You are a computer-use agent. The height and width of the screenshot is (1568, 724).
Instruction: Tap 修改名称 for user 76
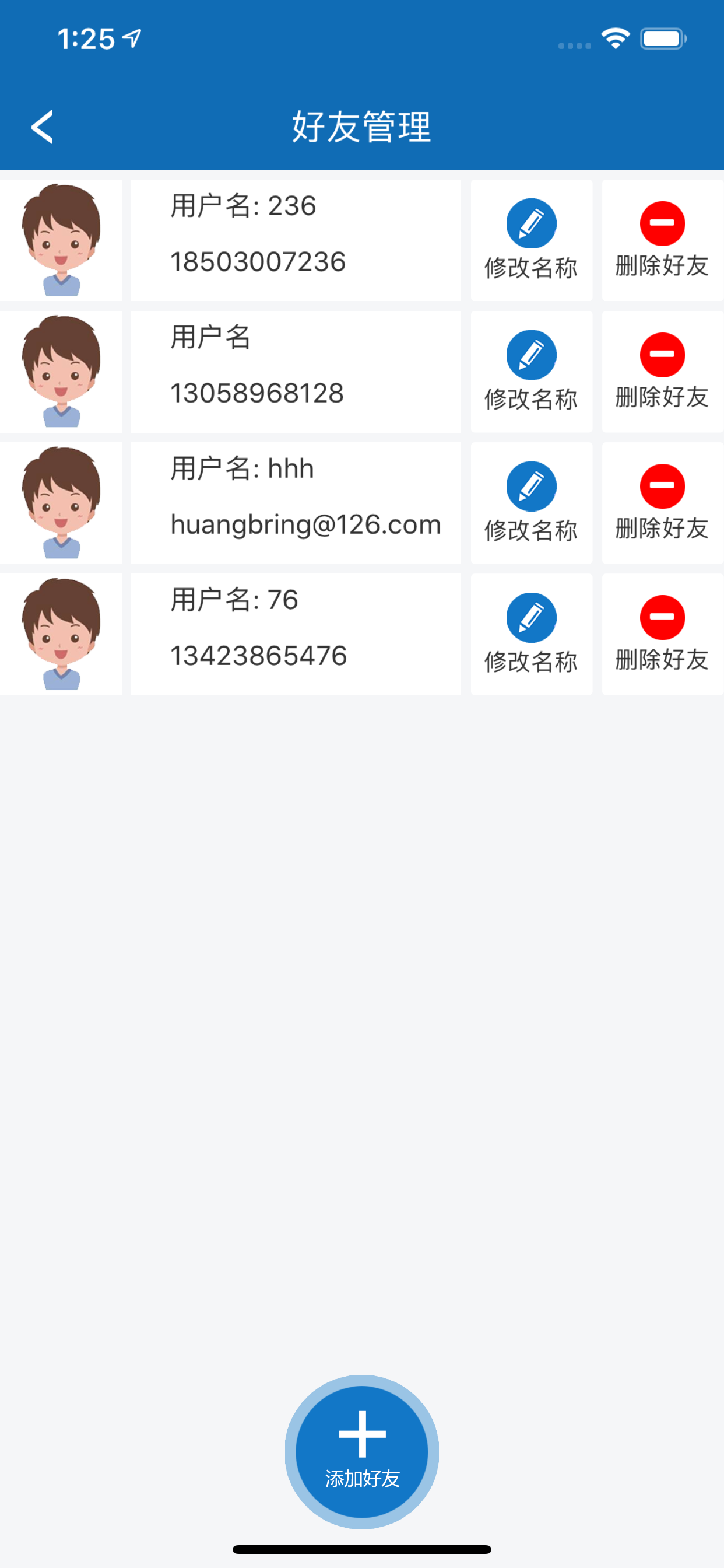(x=531, y=634)
